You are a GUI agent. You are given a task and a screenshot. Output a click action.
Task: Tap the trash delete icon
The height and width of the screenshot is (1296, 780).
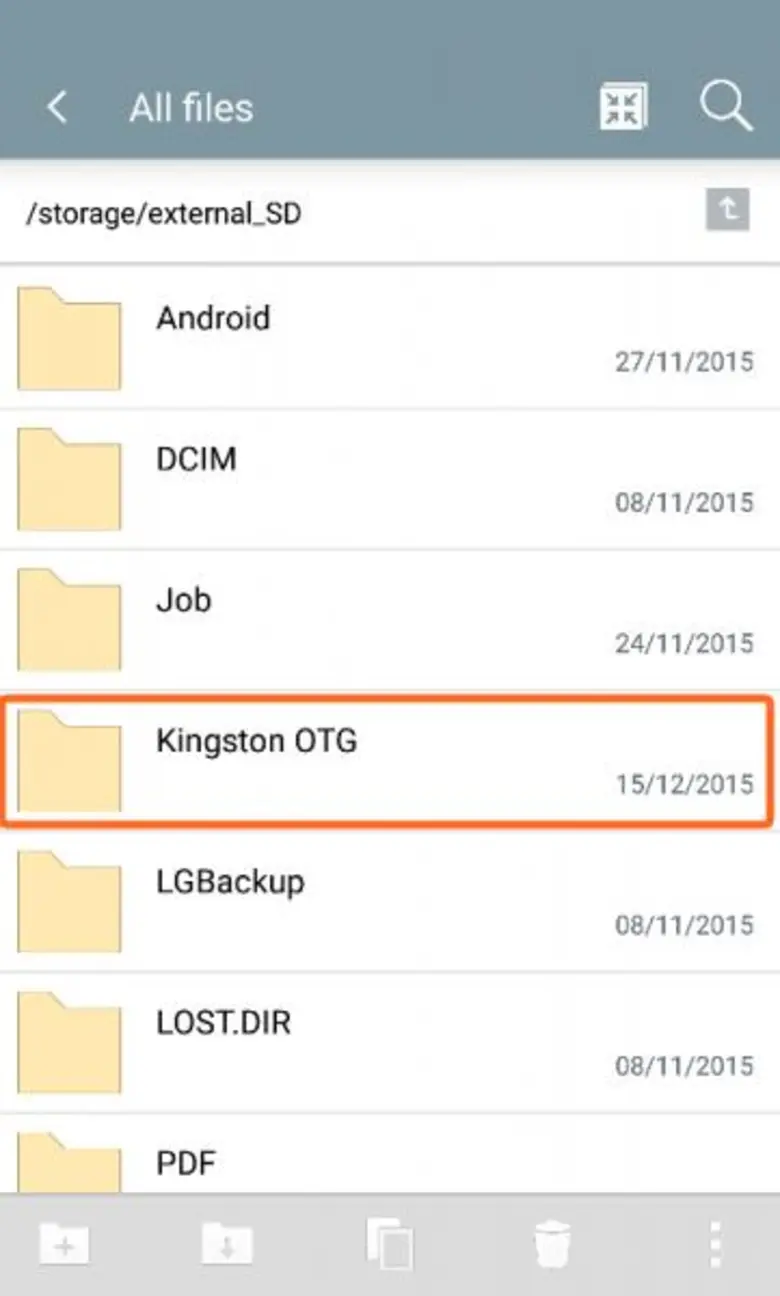point(552,1244)
